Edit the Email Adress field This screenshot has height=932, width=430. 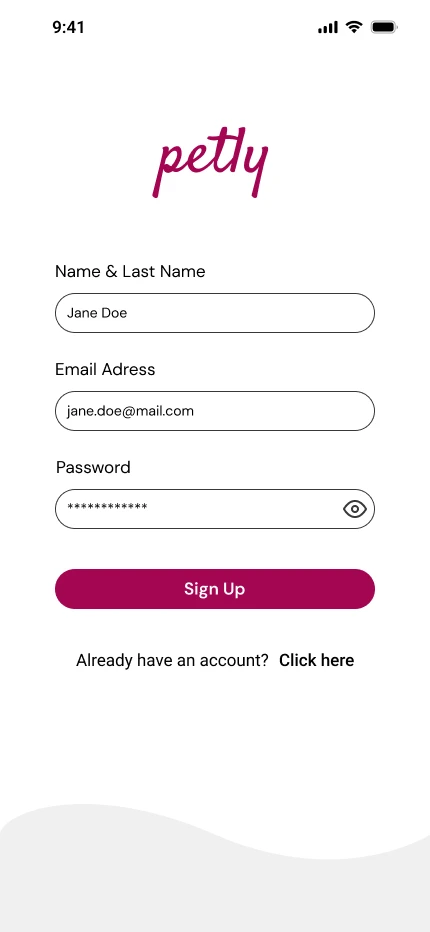tap(215, 411)
